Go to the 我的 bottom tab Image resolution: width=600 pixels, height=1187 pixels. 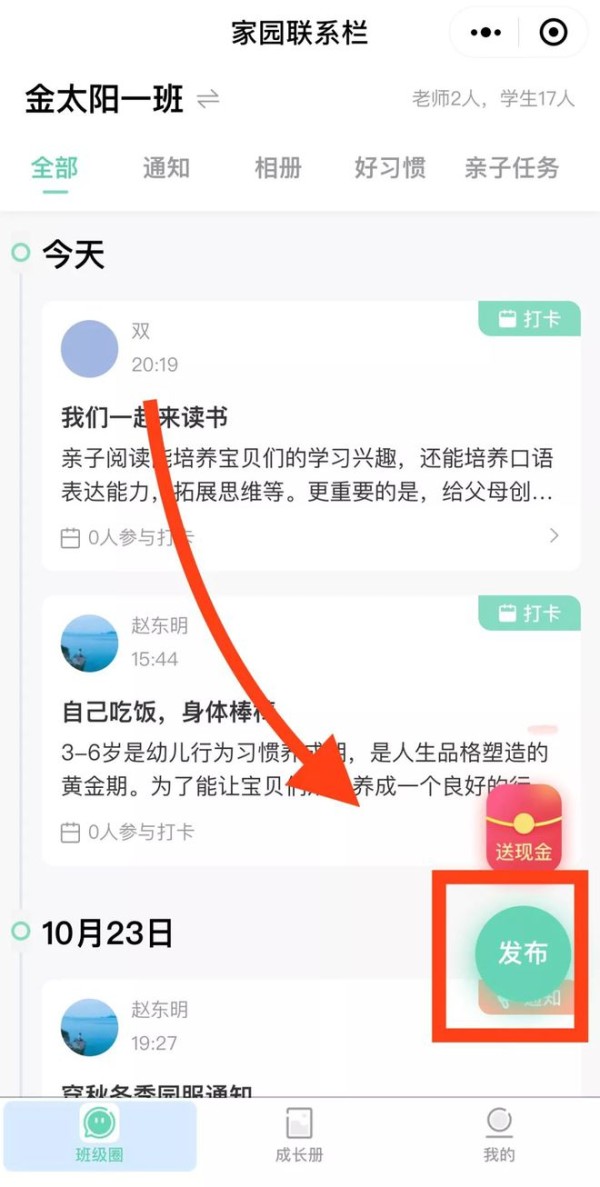click(498, 1137)
